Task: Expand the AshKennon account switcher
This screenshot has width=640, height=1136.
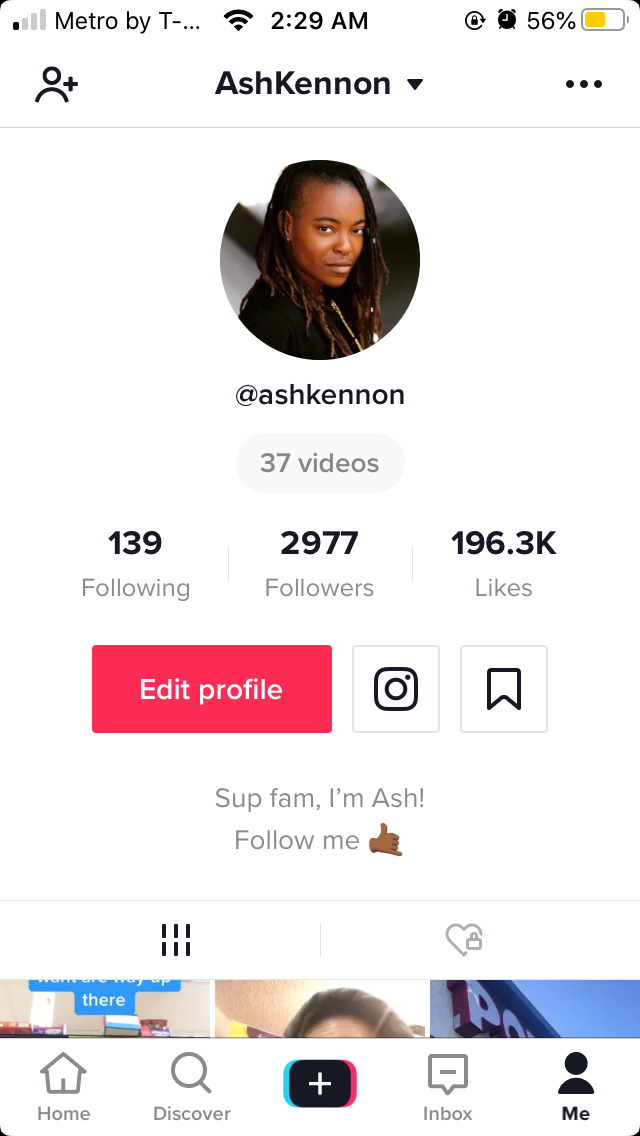Action: (319, 84)
